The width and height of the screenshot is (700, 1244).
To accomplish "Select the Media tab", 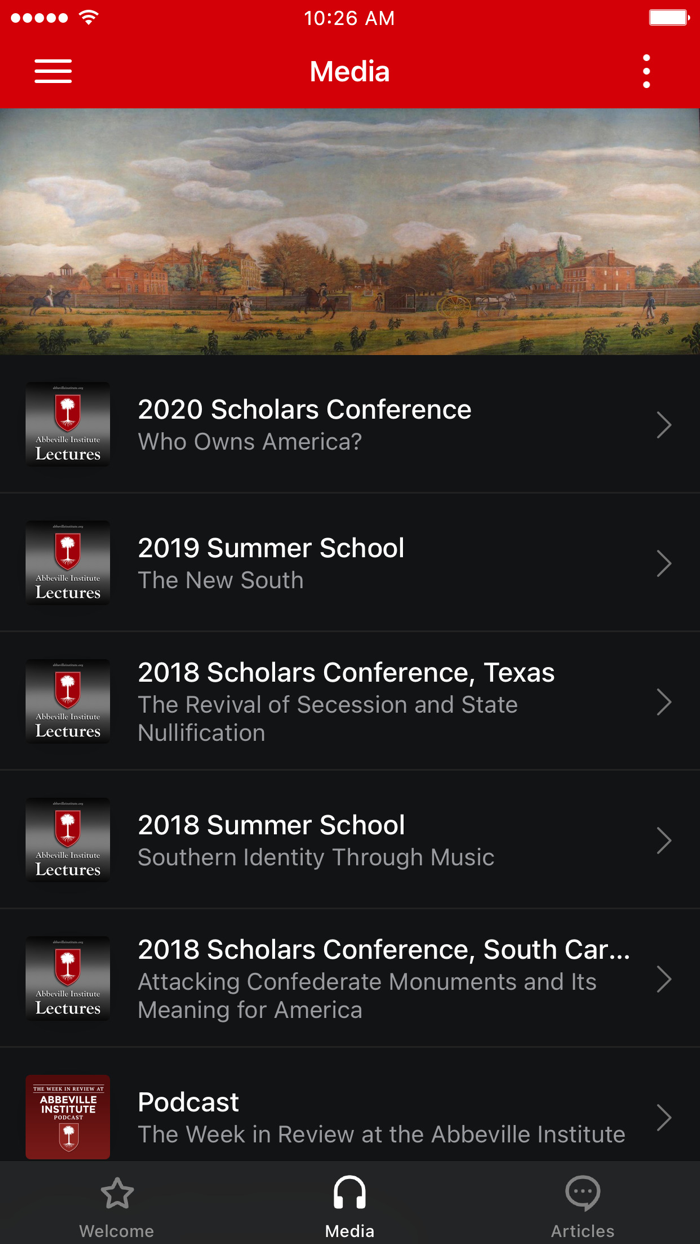I will (x=350, y=1205).
